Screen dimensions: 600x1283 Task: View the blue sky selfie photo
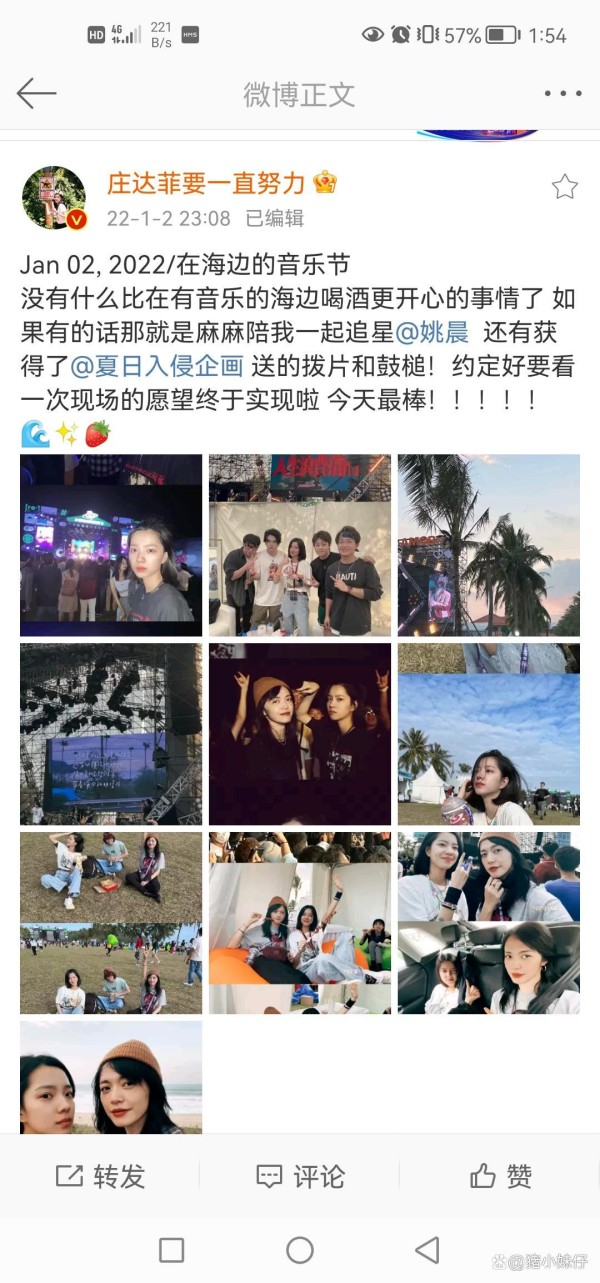[x=489, y=734]
